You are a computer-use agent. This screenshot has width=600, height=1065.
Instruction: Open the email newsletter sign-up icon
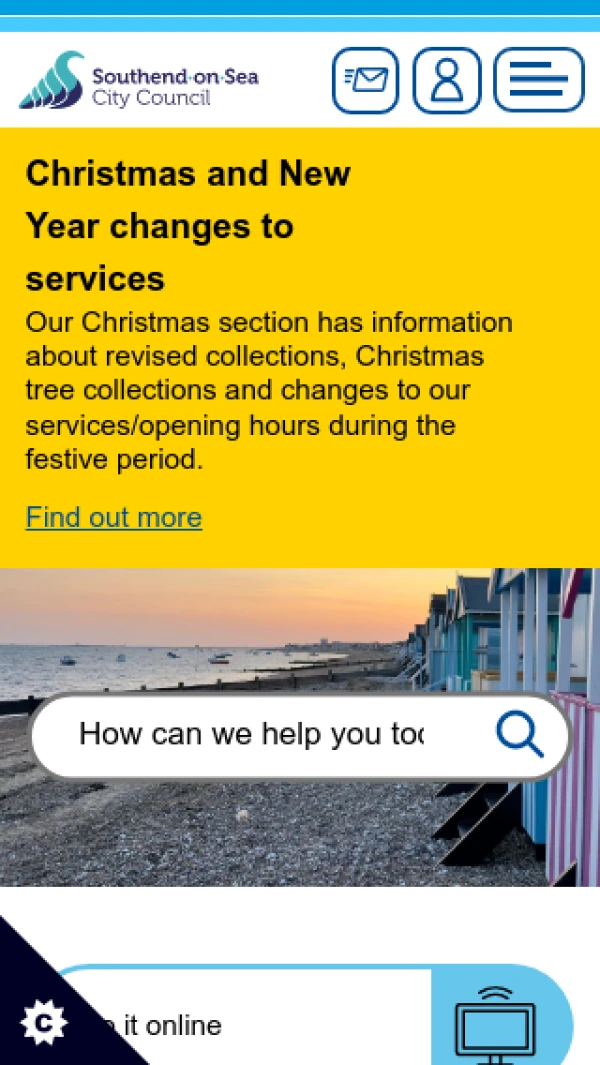366,80
